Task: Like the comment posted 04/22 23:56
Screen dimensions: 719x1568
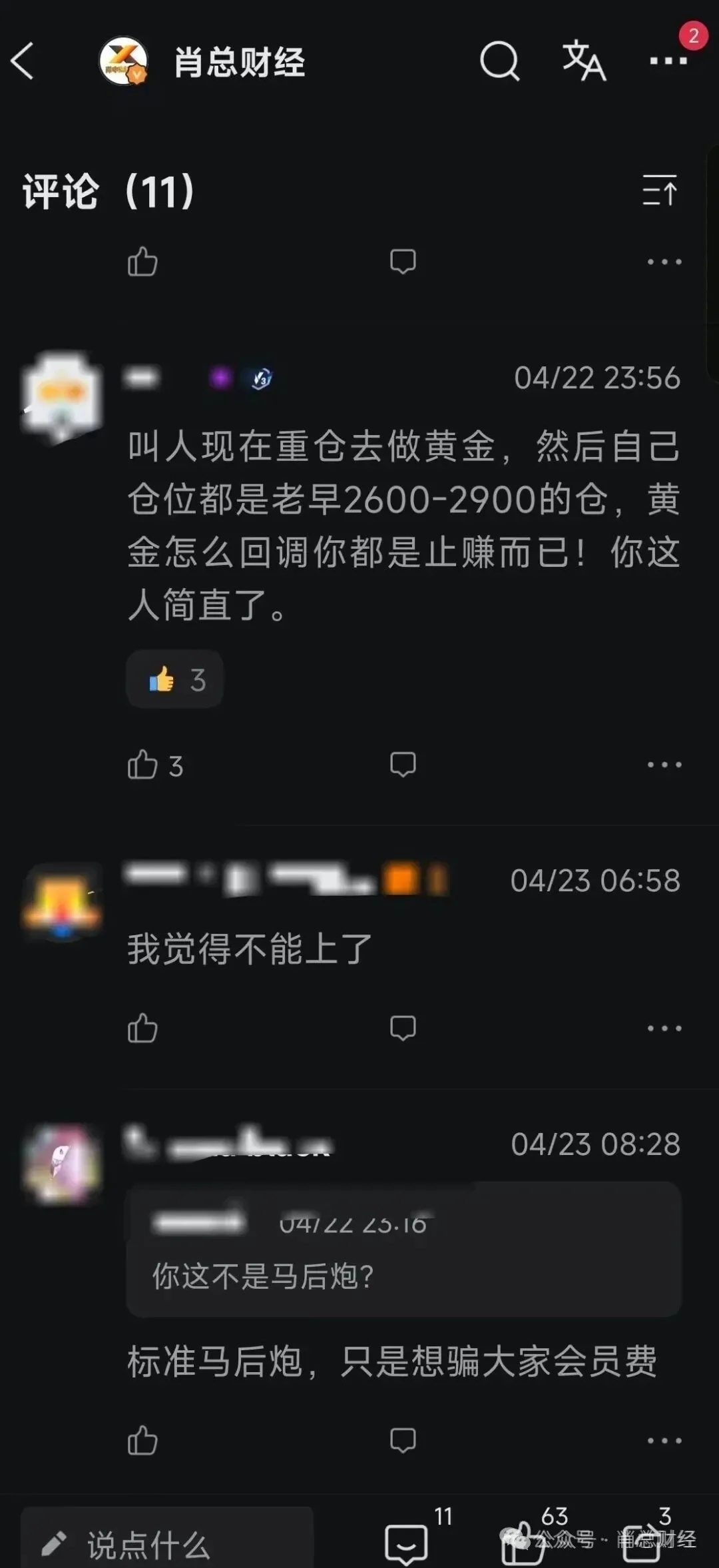Action: click(x=142, y=765)
